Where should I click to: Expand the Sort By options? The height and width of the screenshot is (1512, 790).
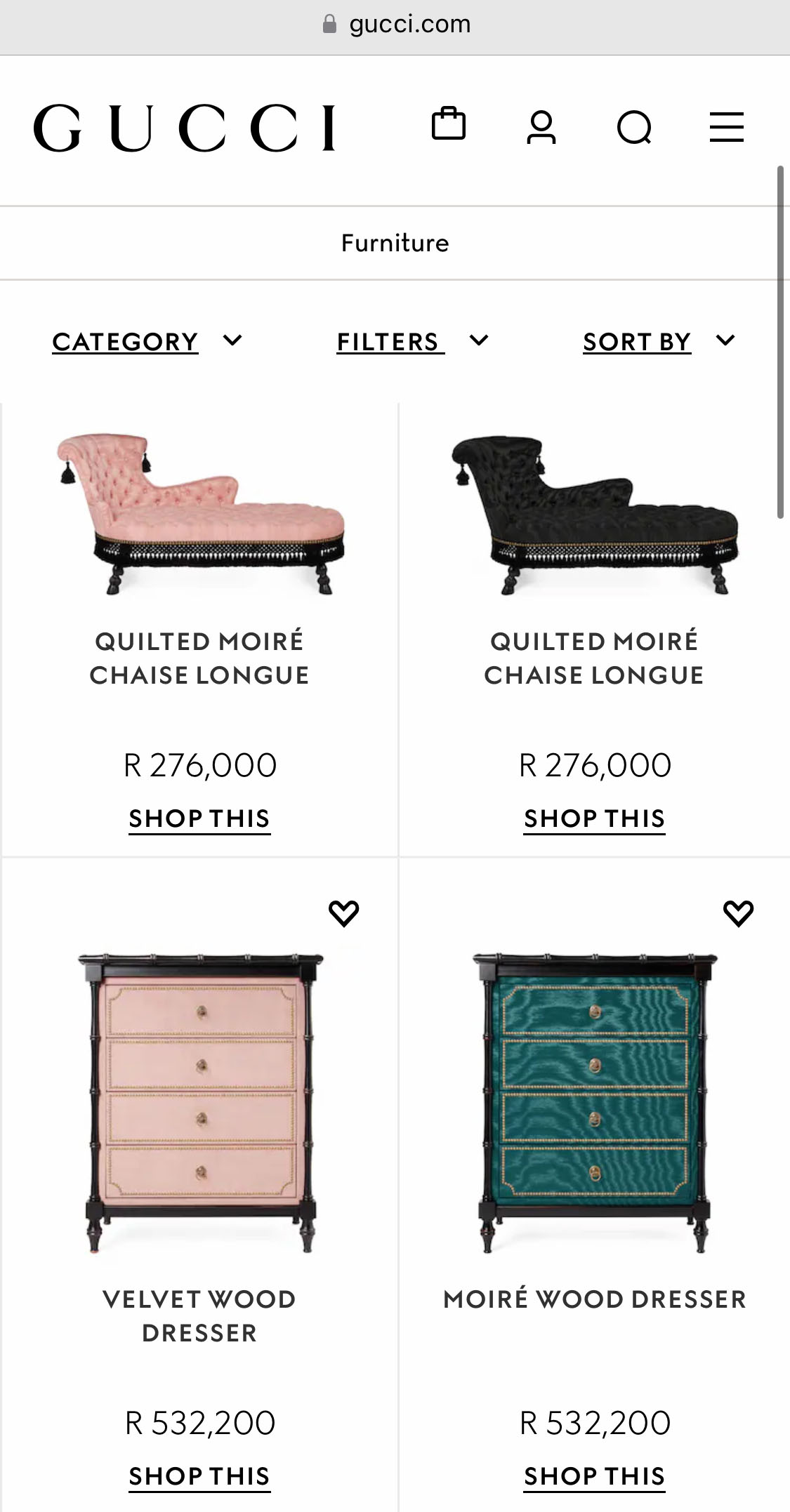coord(657,342)
